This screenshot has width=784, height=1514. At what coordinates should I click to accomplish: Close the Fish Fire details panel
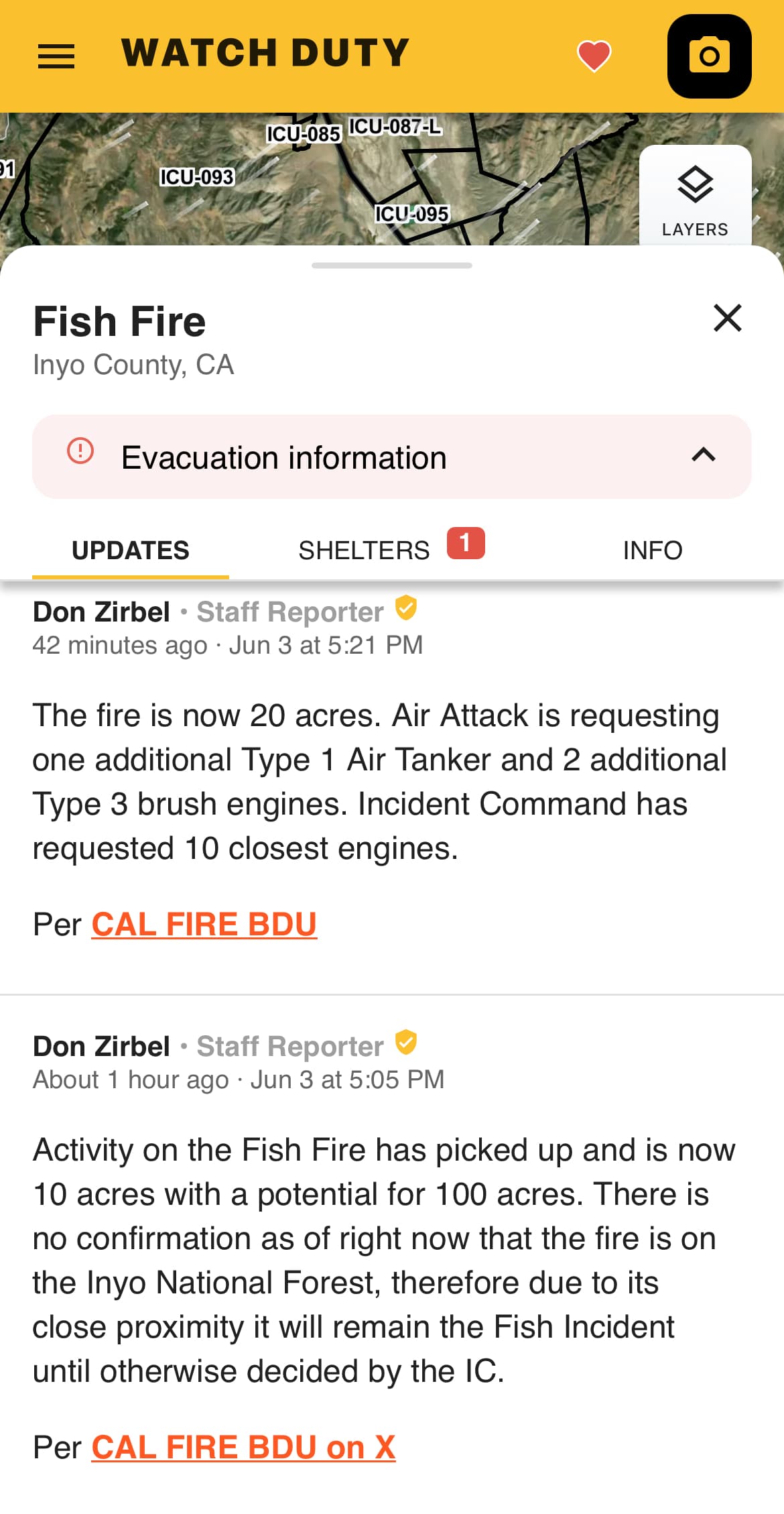[728, 318]
